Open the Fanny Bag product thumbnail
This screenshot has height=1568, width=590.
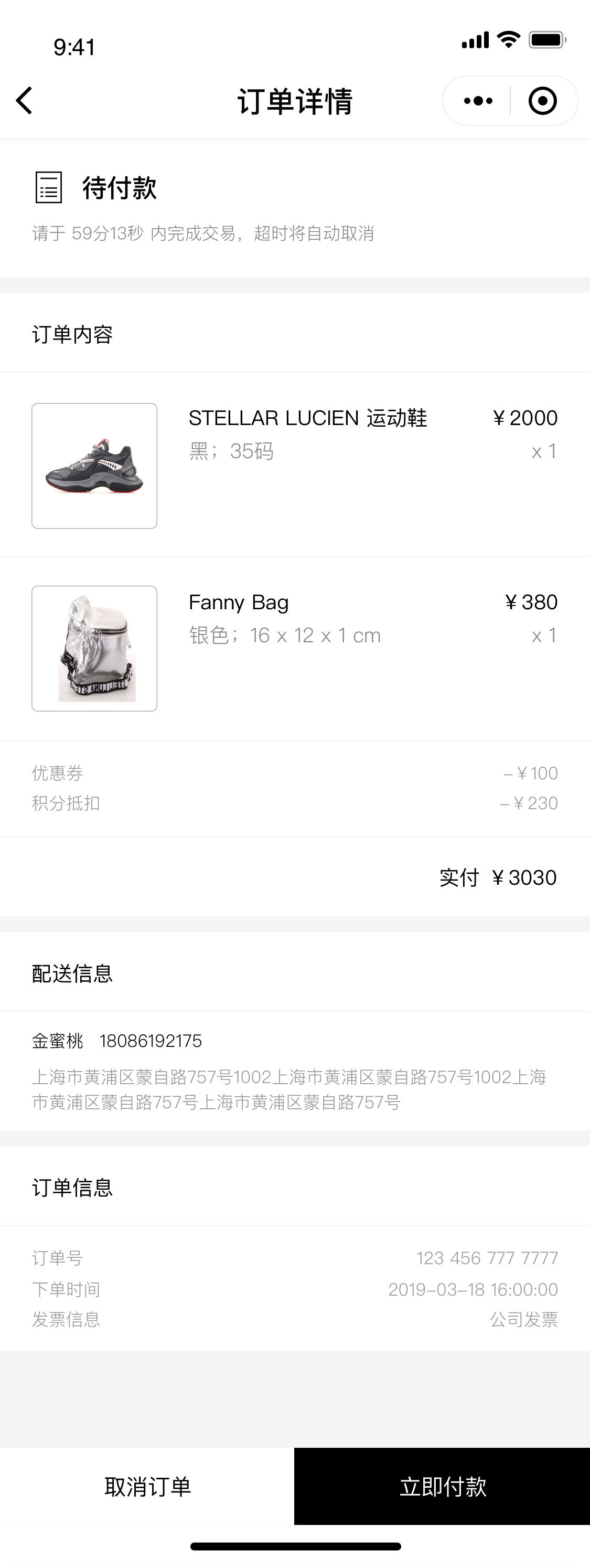pyautogui.click(x=94, y=648)
